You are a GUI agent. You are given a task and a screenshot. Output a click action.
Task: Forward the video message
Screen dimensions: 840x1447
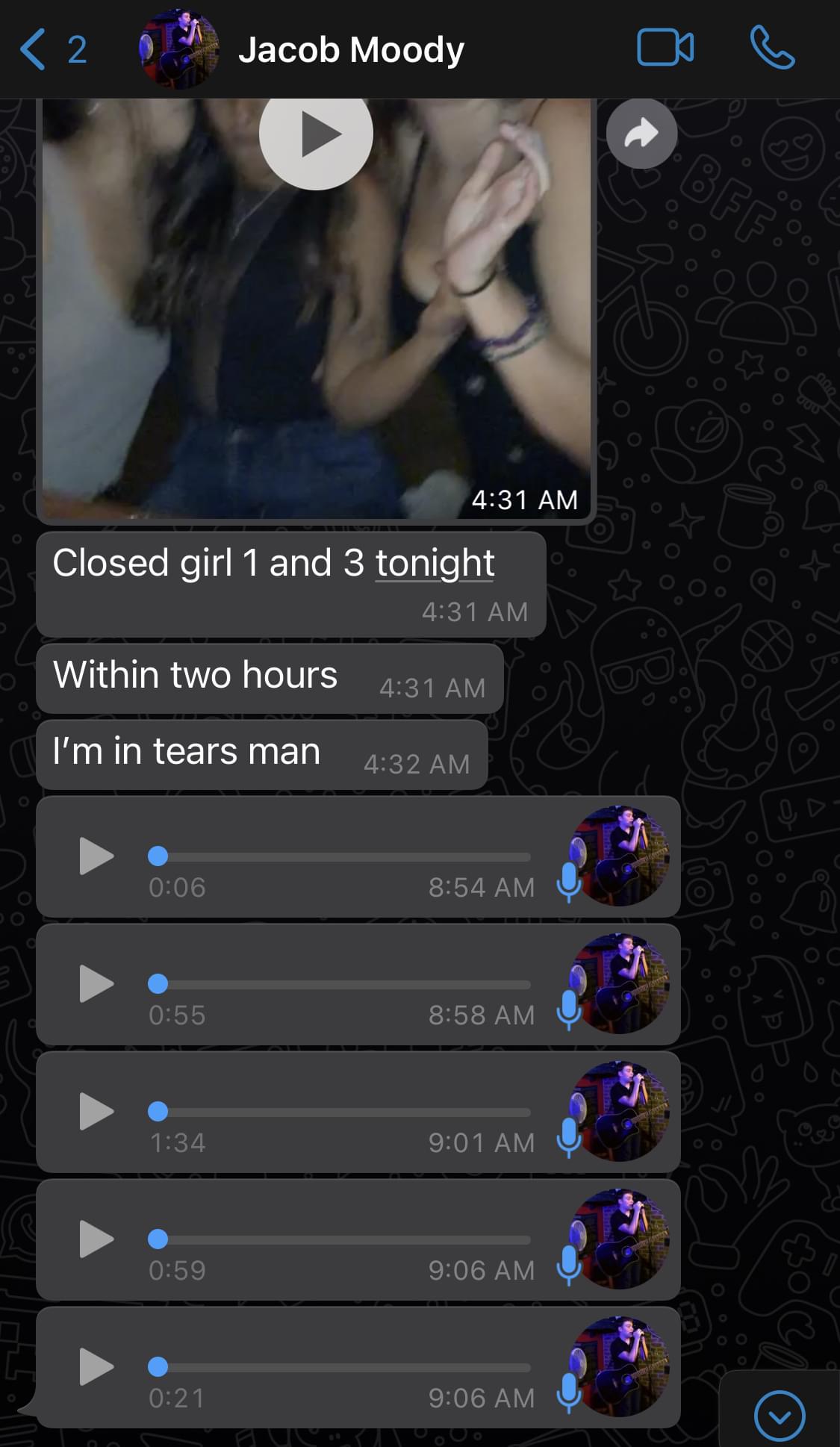pyautogui.click(x=641, y=134)
